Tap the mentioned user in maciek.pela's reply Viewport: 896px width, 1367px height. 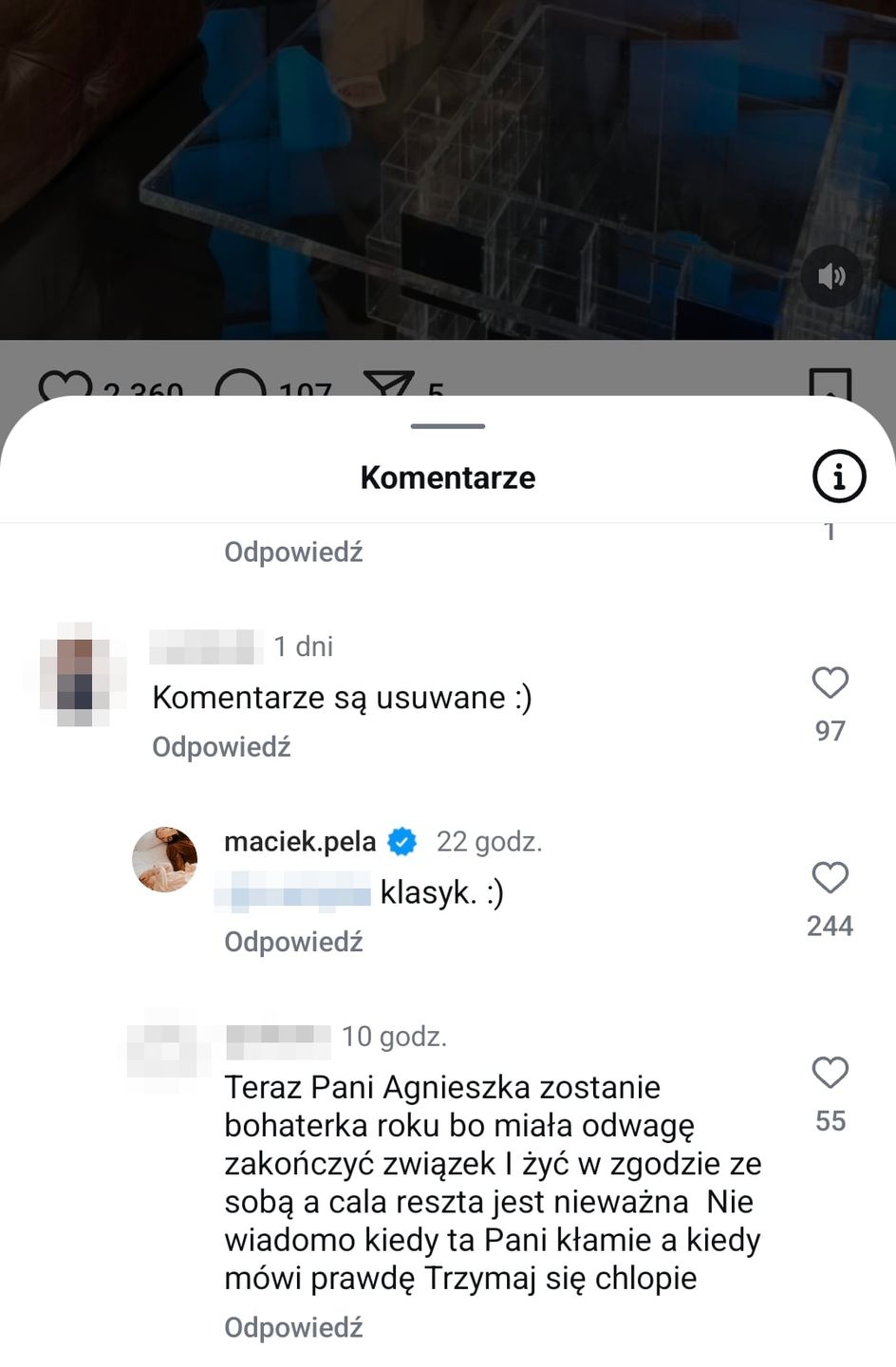click(292, 893)
